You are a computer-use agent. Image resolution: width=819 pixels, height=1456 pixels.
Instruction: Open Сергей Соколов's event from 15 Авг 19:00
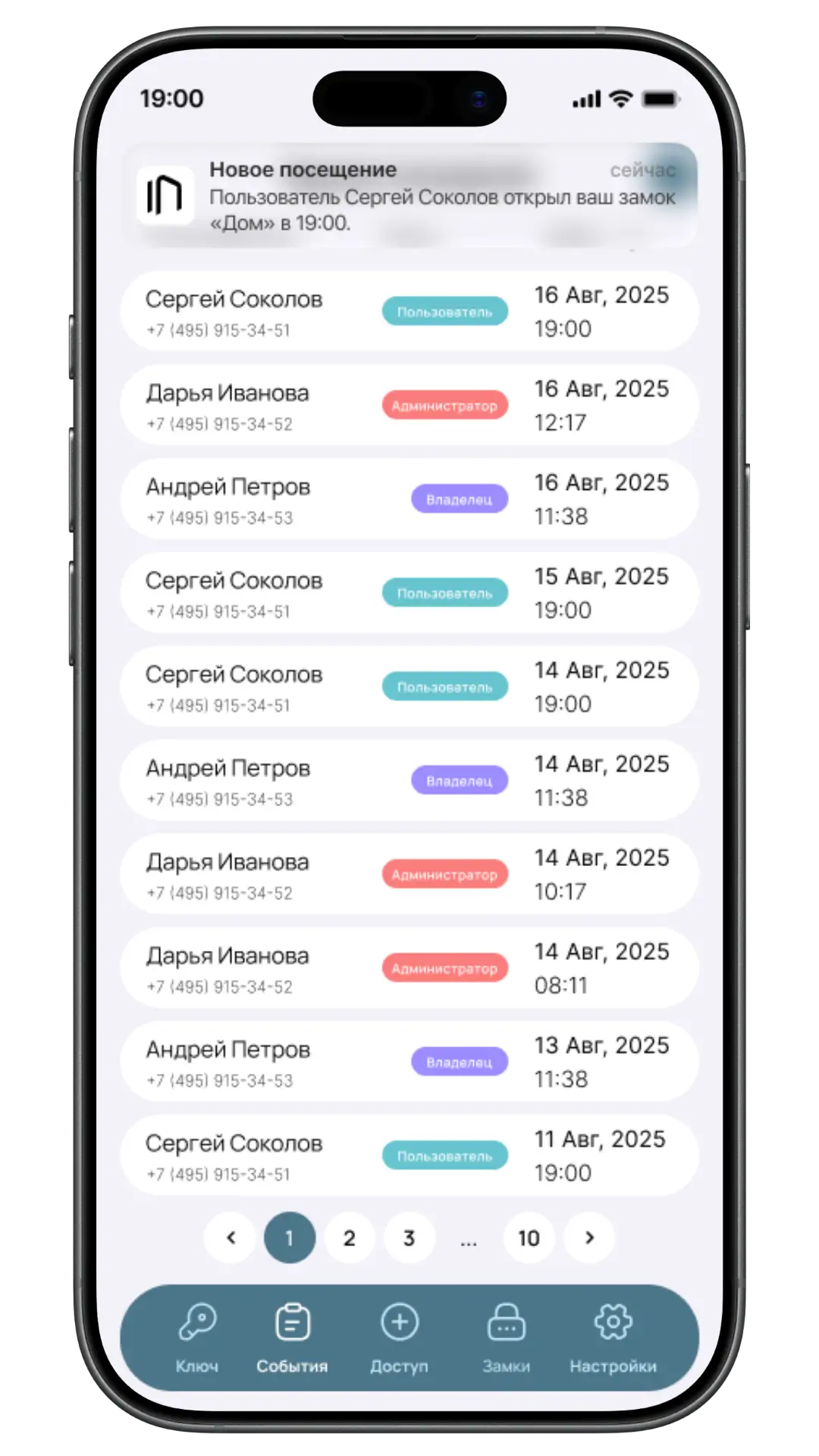tap(409, 593)
